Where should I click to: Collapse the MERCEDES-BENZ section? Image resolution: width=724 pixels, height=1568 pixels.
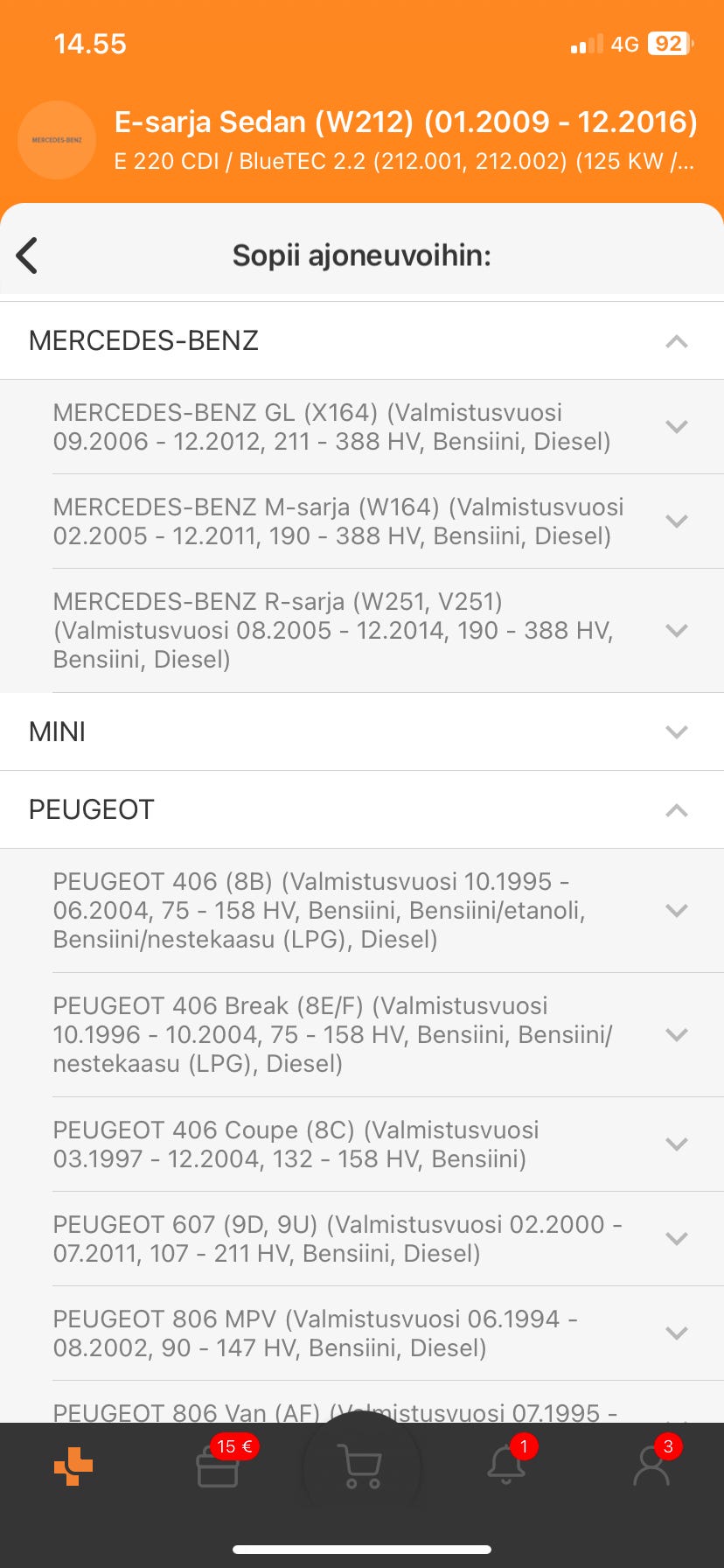tap(676, 341)
